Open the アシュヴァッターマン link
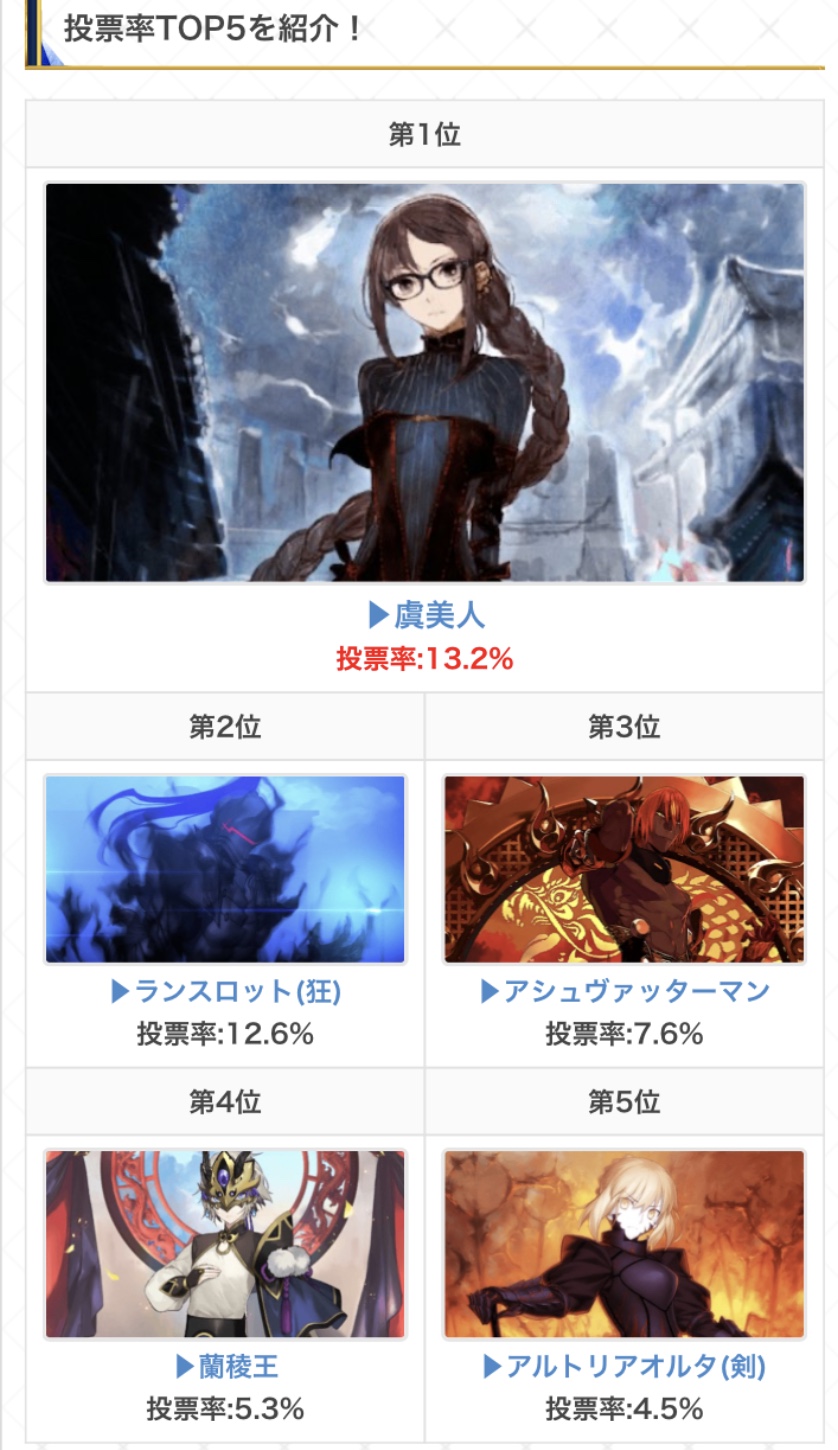The width and height of the screenshot is (838, 1450). pyautogui.click(x=625, y=991)
